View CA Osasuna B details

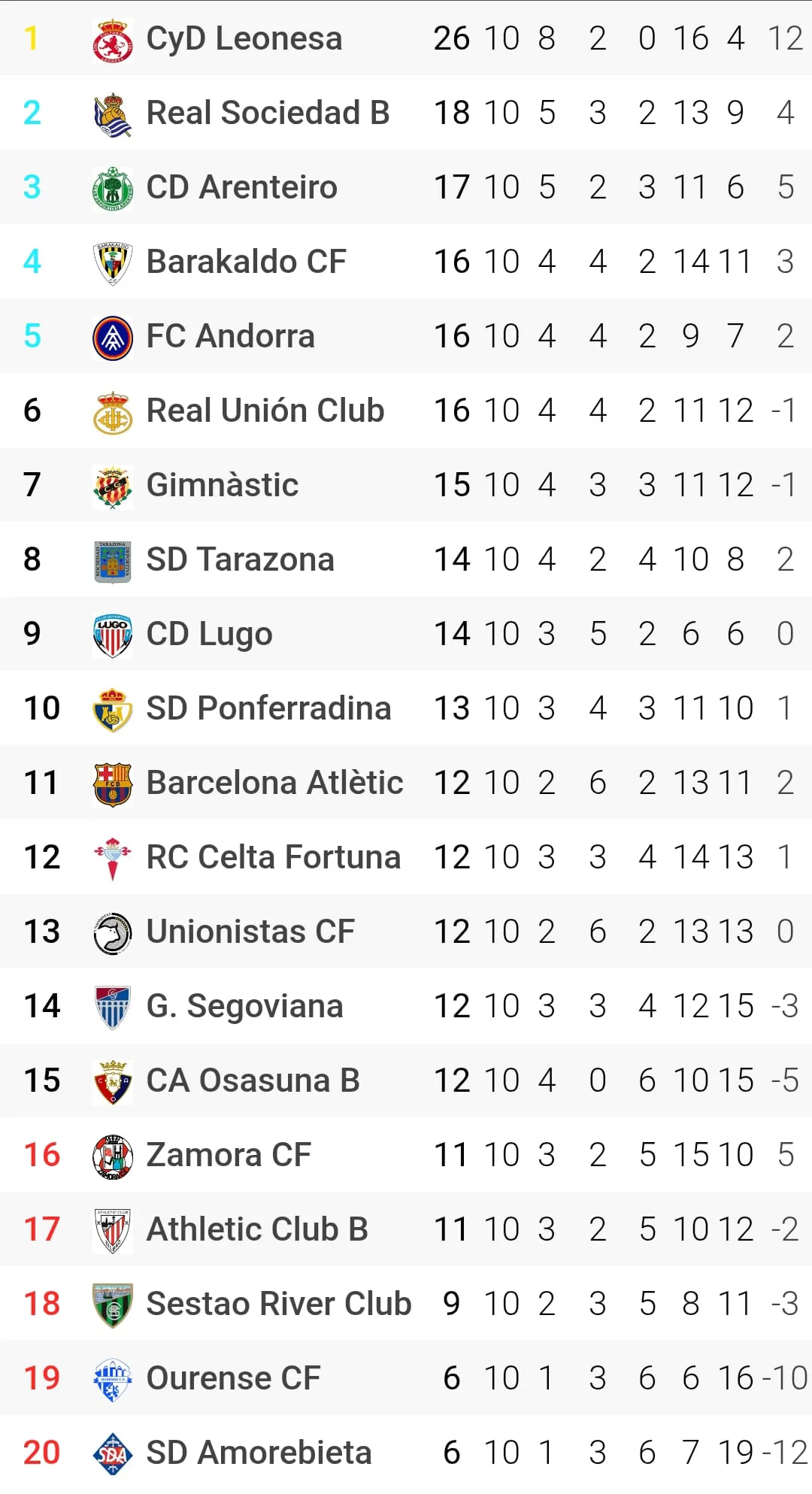coord(406,1080)
